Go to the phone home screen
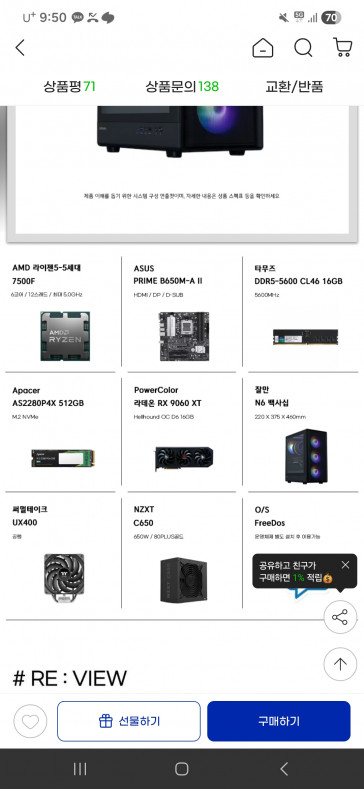 click(x=182, y=768)
